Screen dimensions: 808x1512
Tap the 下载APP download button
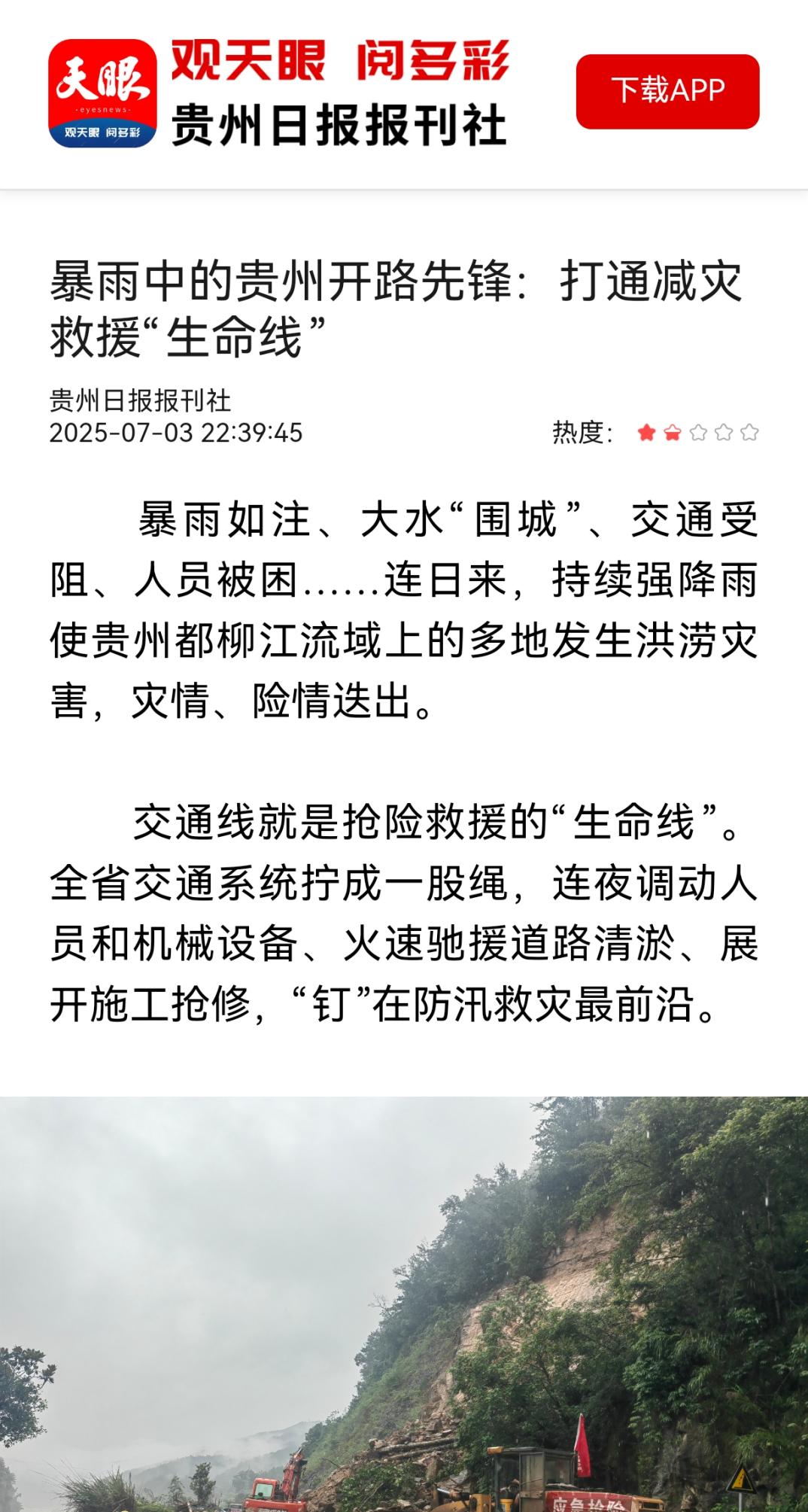pyautogui.click(x=667, y=91)
